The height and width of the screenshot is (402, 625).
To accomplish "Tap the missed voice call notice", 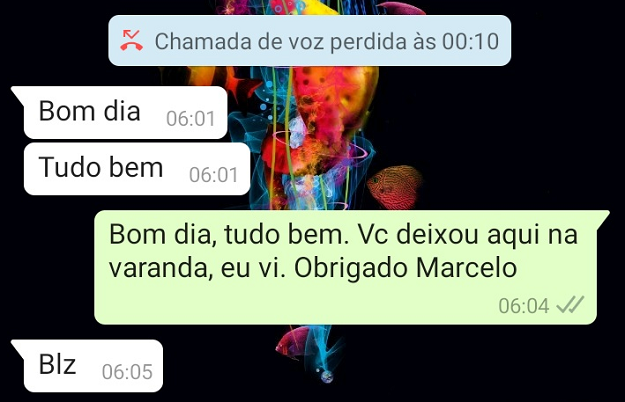I will tap(311, 42).
